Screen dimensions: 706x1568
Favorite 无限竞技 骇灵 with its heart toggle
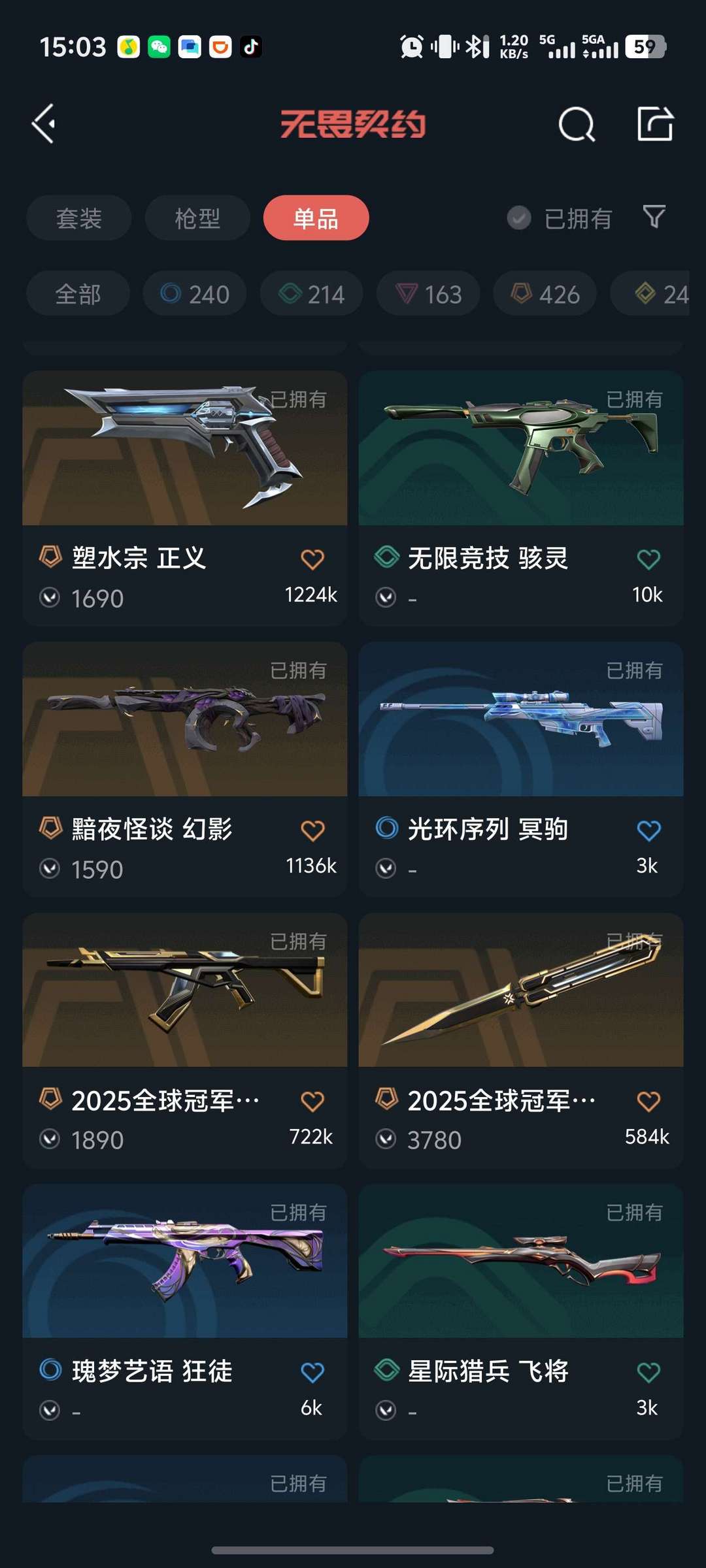pos(648,559)
